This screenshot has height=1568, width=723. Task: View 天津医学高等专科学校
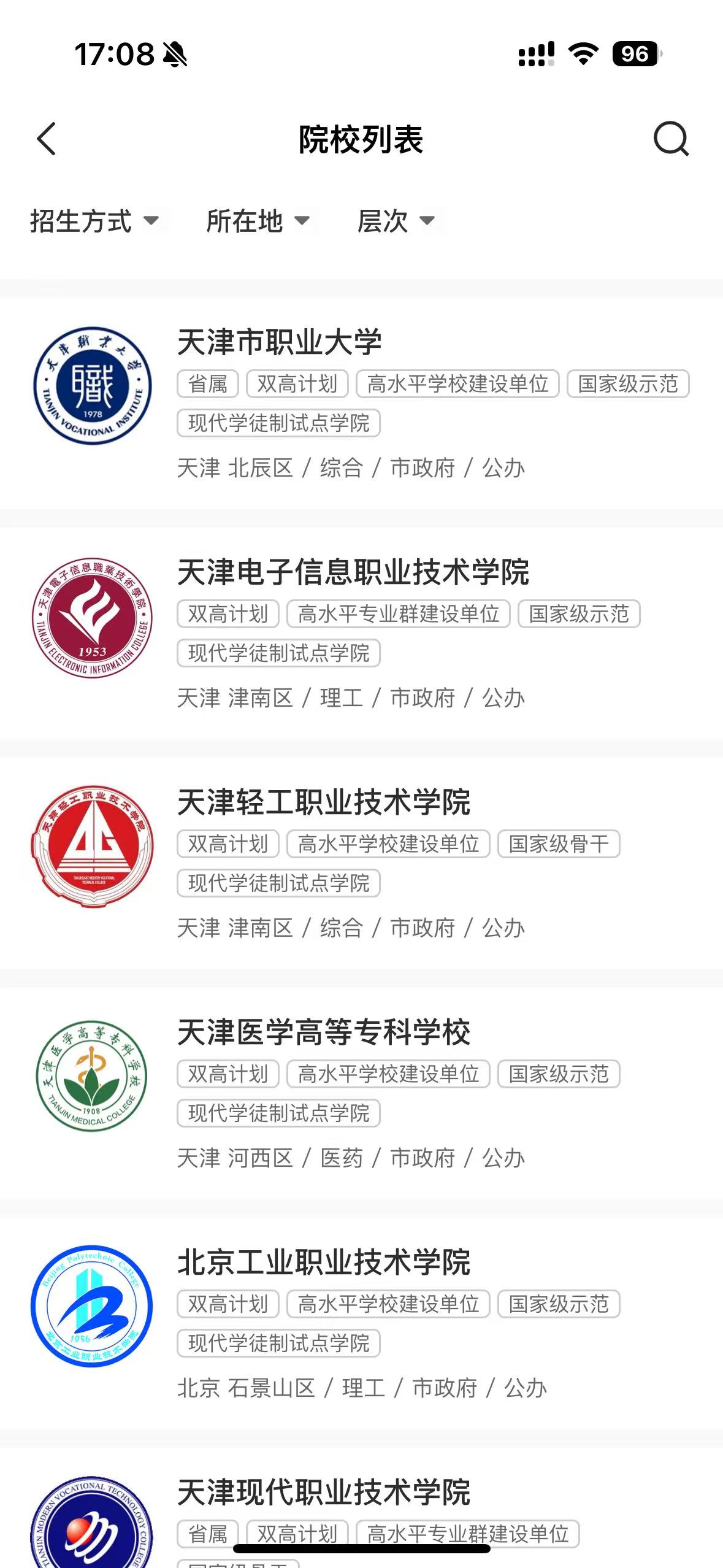324,1032
